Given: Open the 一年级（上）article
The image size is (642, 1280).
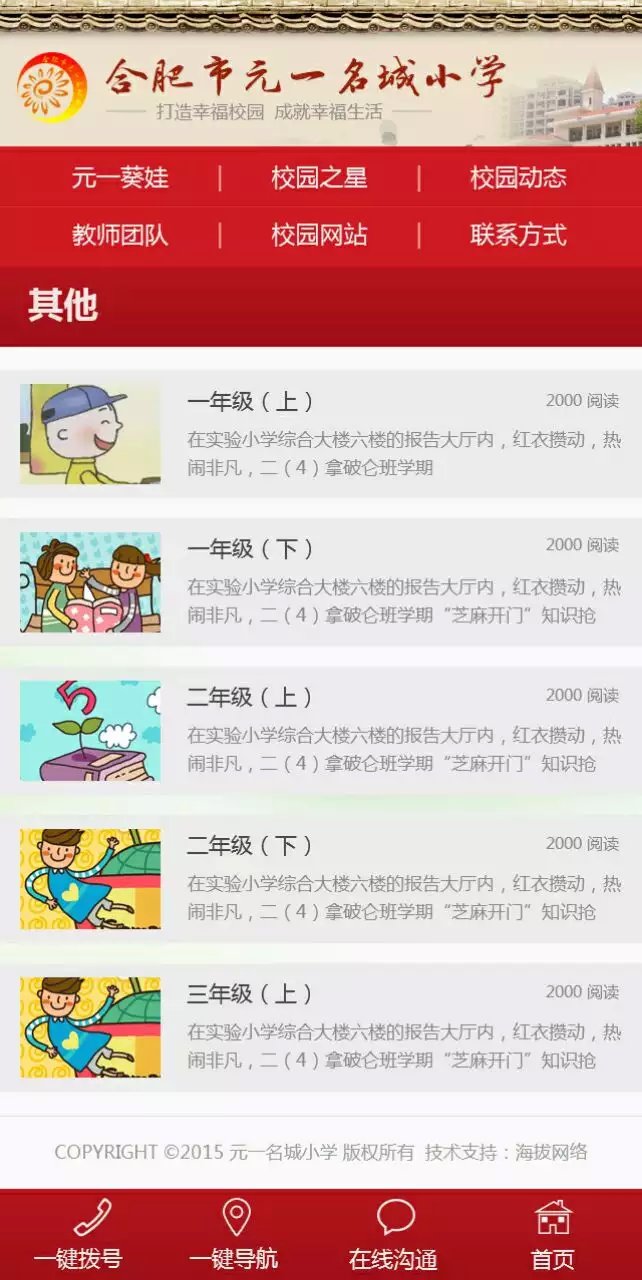Looking at the screenshot, I should 250,402.
